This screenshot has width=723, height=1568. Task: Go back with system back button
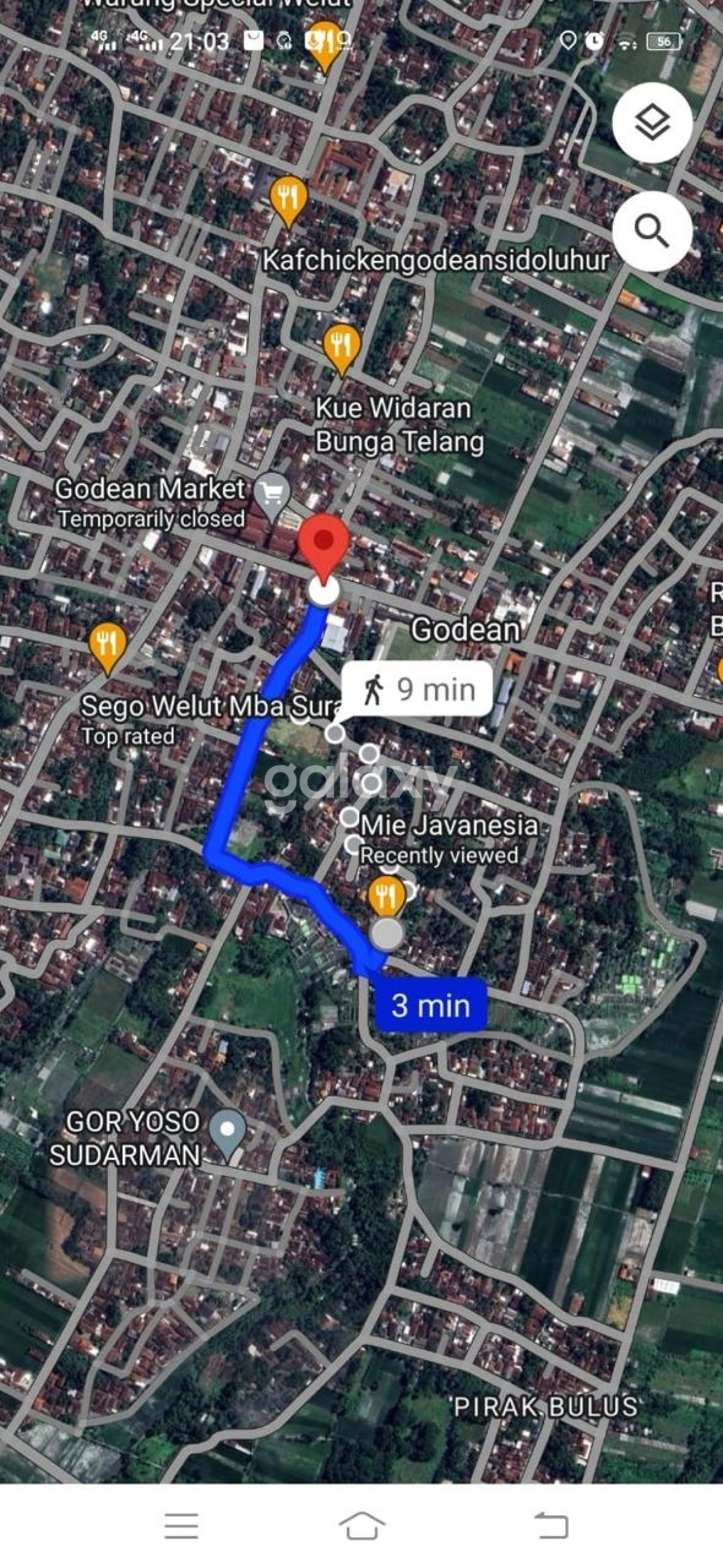pyautogui.click(x=551, y=1525)
